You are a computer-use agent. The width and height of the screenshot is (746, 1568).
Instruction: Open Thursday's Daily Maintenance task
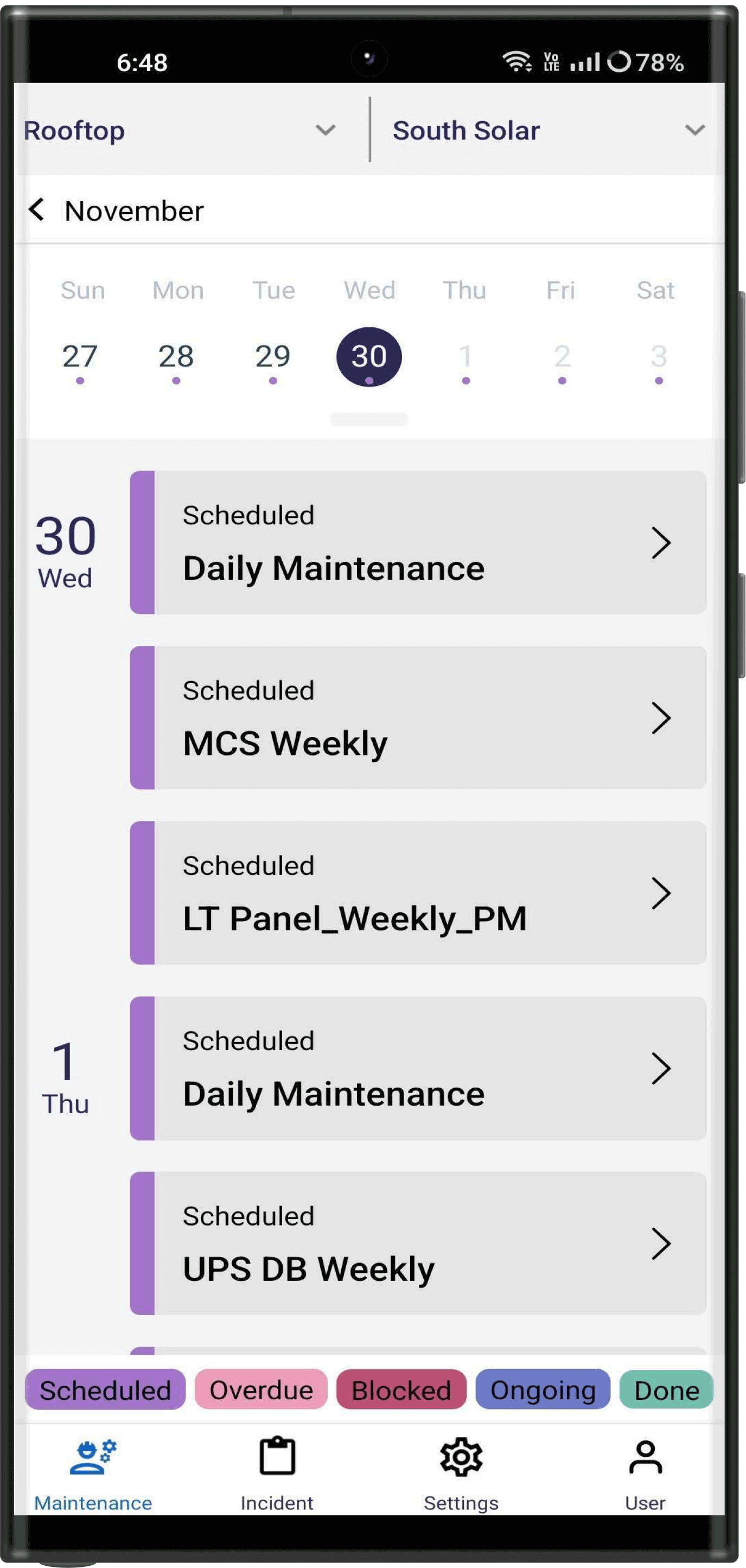point(418,1068)
